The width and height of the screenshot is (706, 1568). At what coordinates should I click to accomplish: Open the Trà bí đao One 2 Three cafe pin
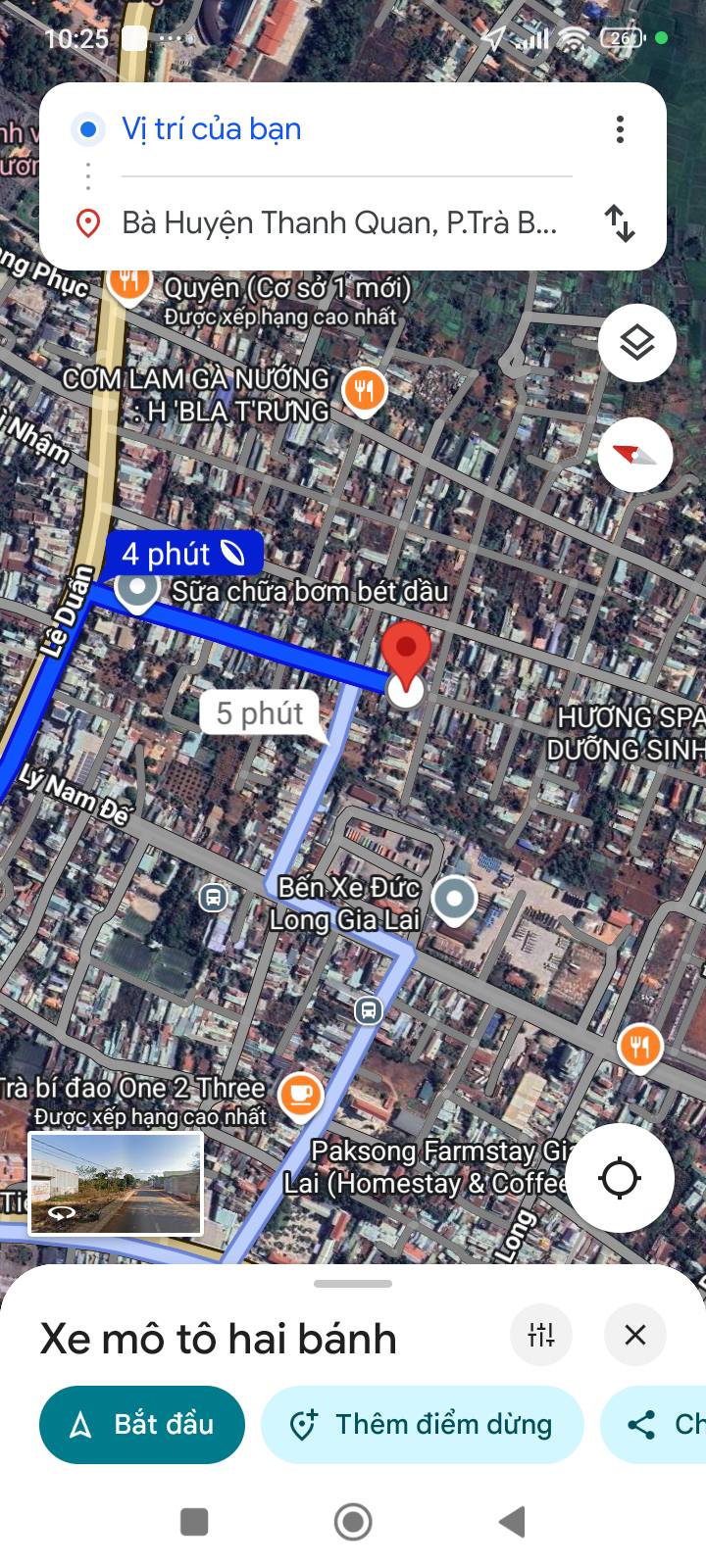301,1095
